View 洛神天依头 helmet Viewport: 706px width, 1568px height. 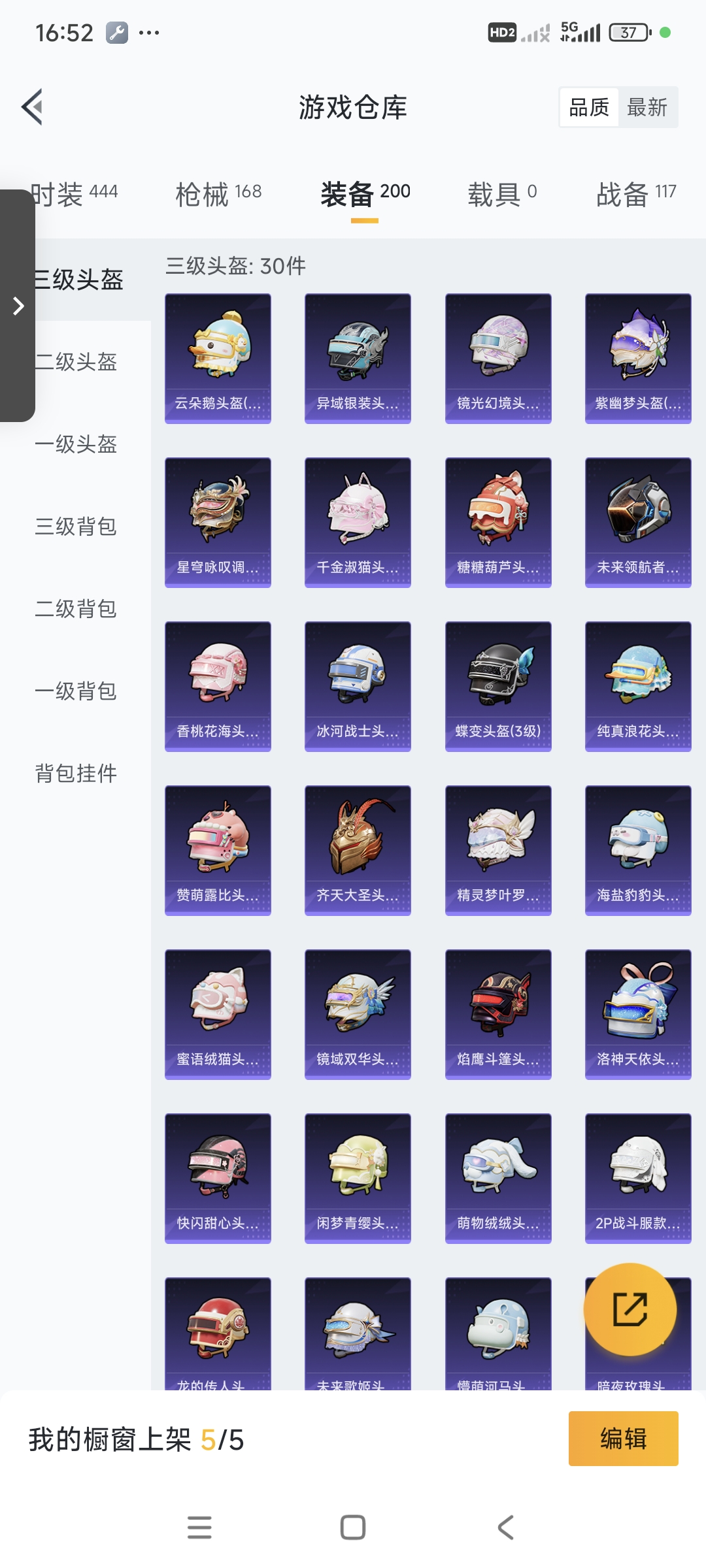tap(638, 1014)
